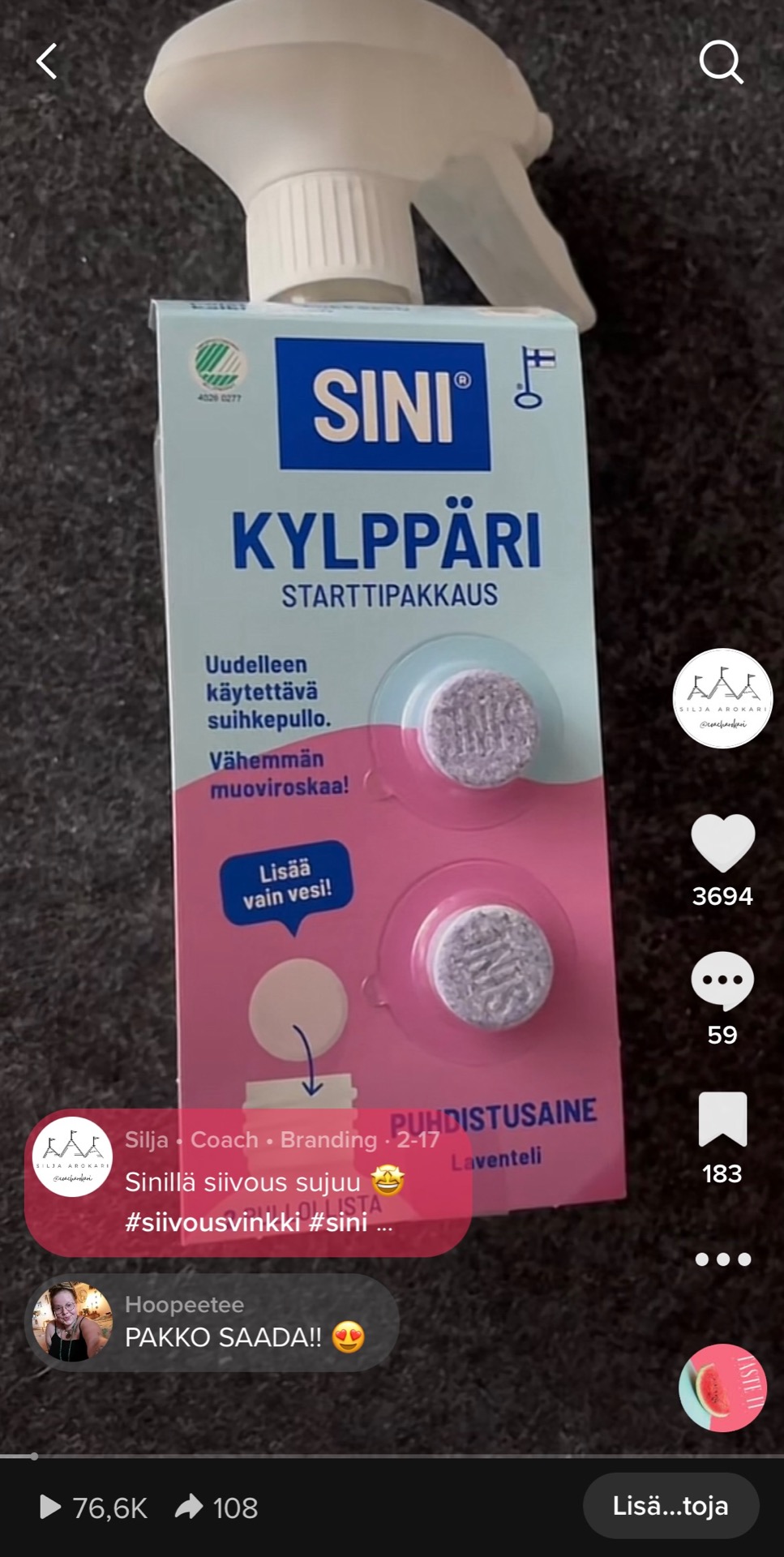The height and width of the screenshot is (1557, 784).
Task: Open the three-dot more options menu
Action: tap(722, 1259)
